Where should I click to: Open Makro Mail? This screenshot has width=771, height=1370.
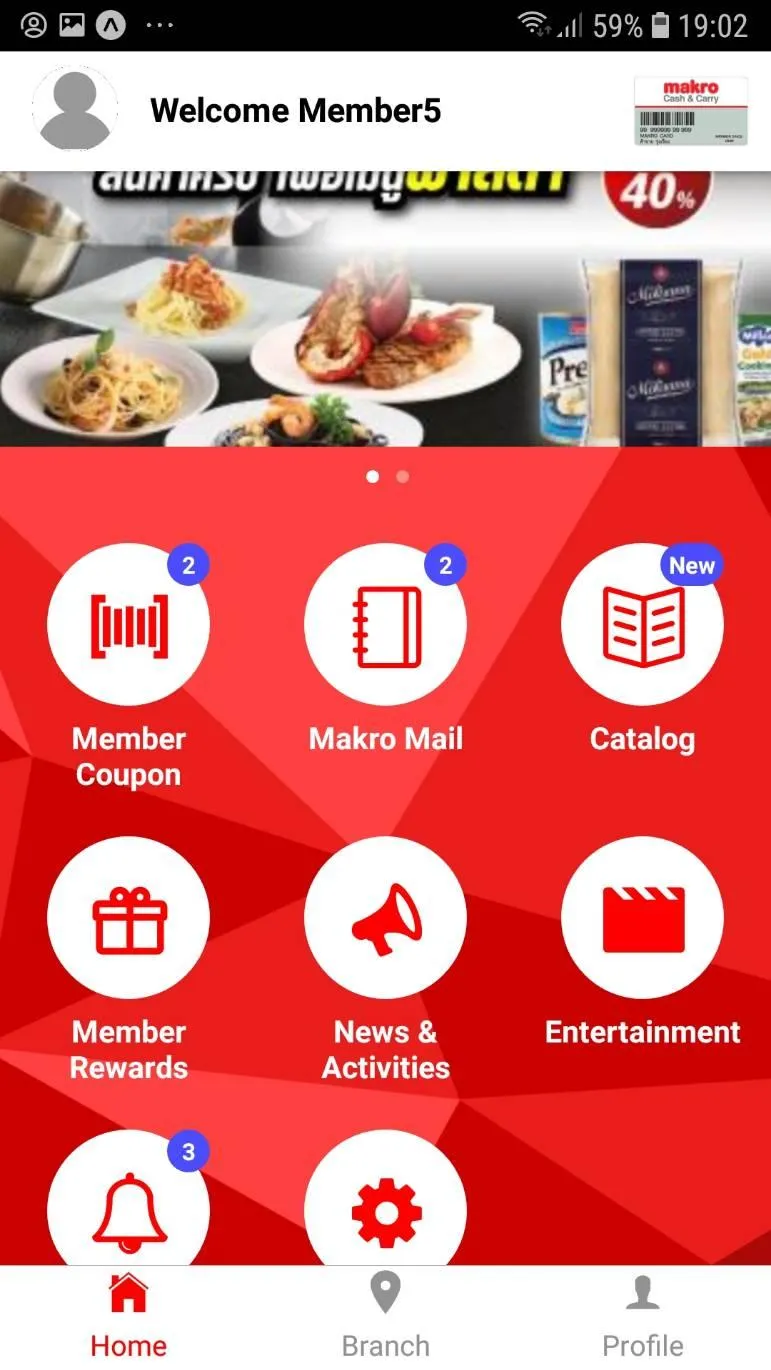click(385, 625)
